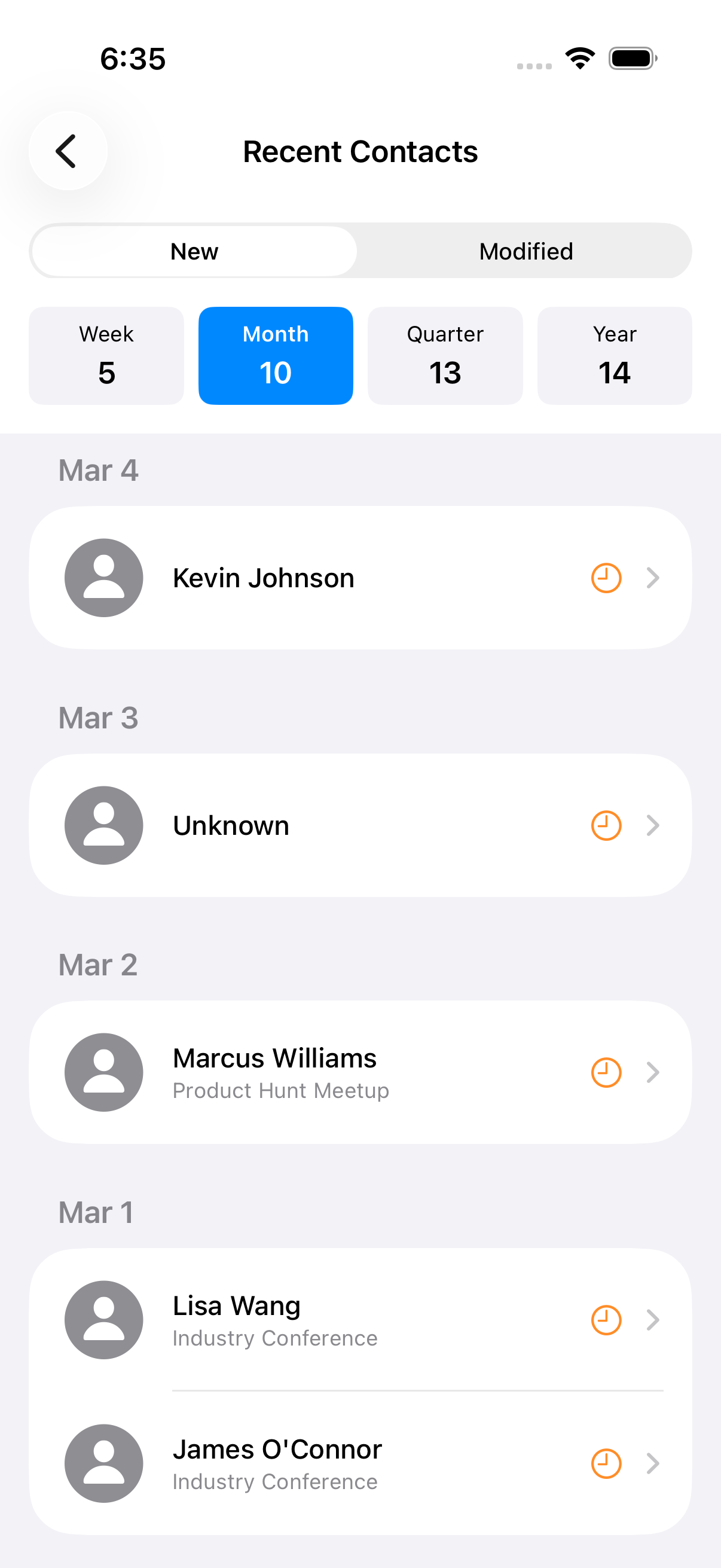Keep the New filter selected

point(194,251)
